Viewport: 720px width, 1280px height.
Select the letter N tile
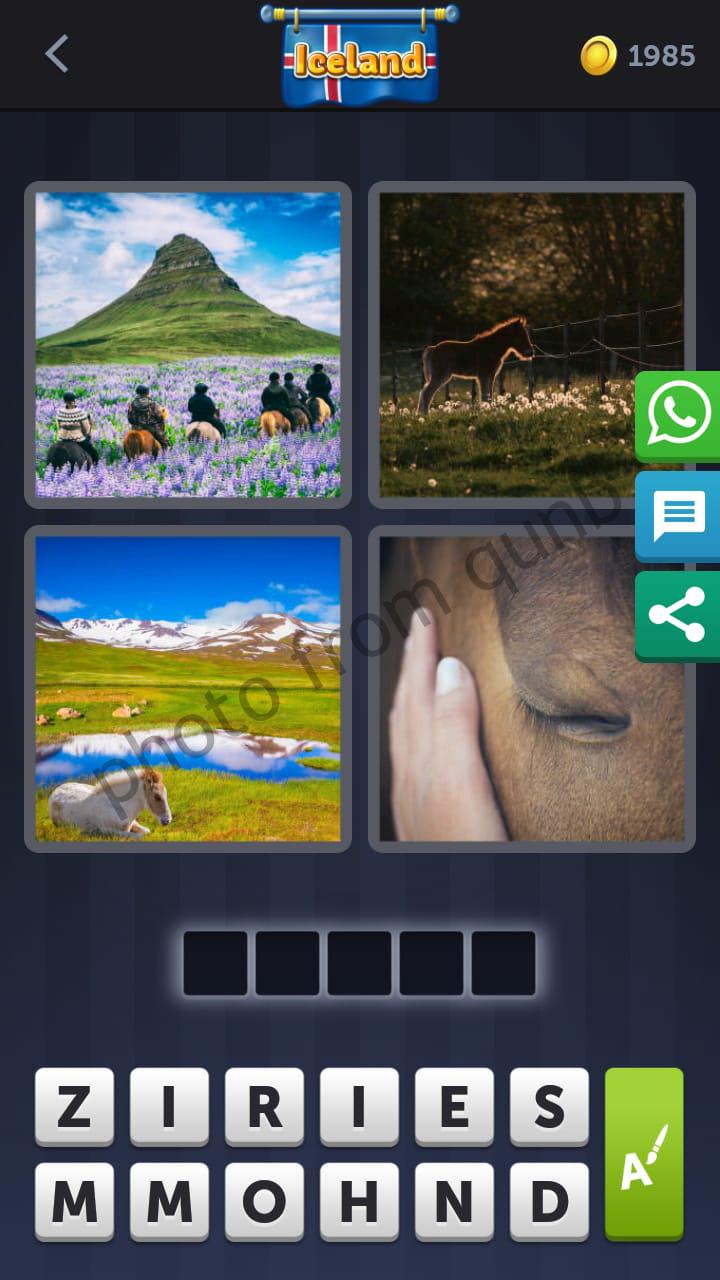tap(453, 1200)
